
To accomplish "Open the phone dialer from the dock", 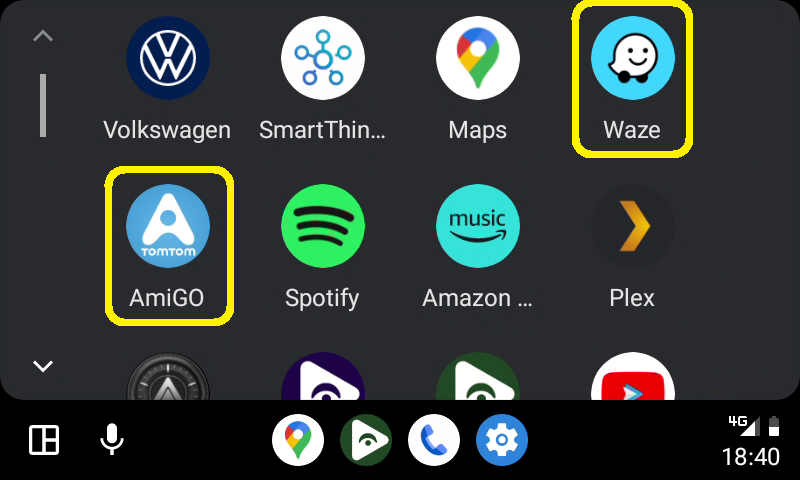I will (433, 440).
